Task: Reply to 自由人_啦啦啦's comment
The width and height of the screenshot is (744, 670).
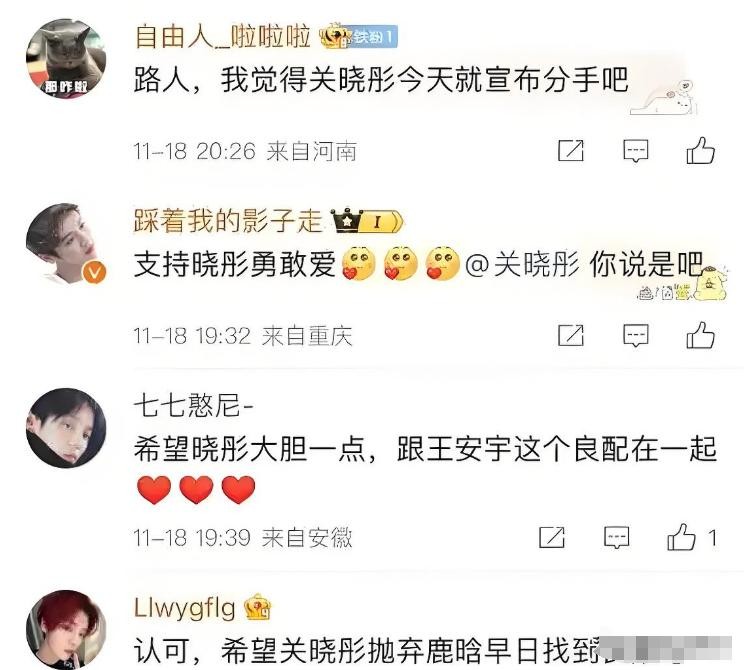Action: (635, 151)
